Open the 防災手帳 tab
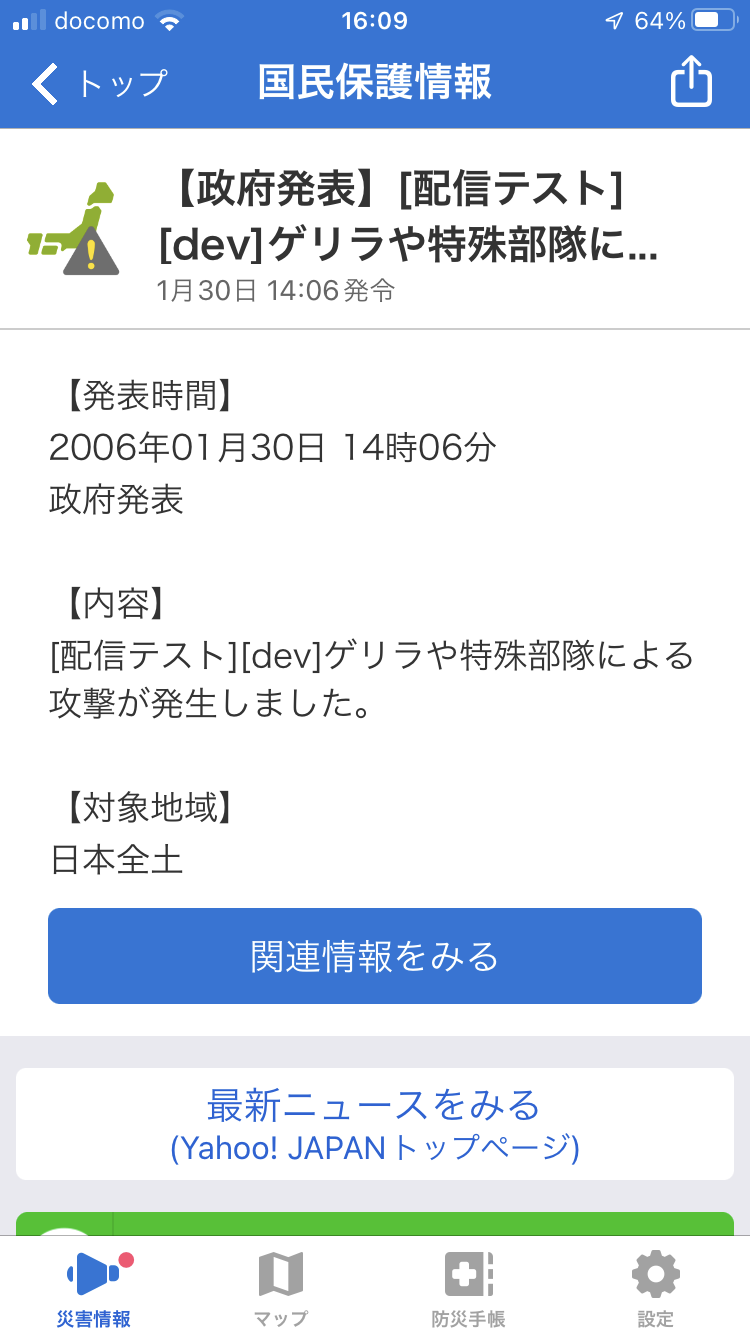 coord(468,1288)
